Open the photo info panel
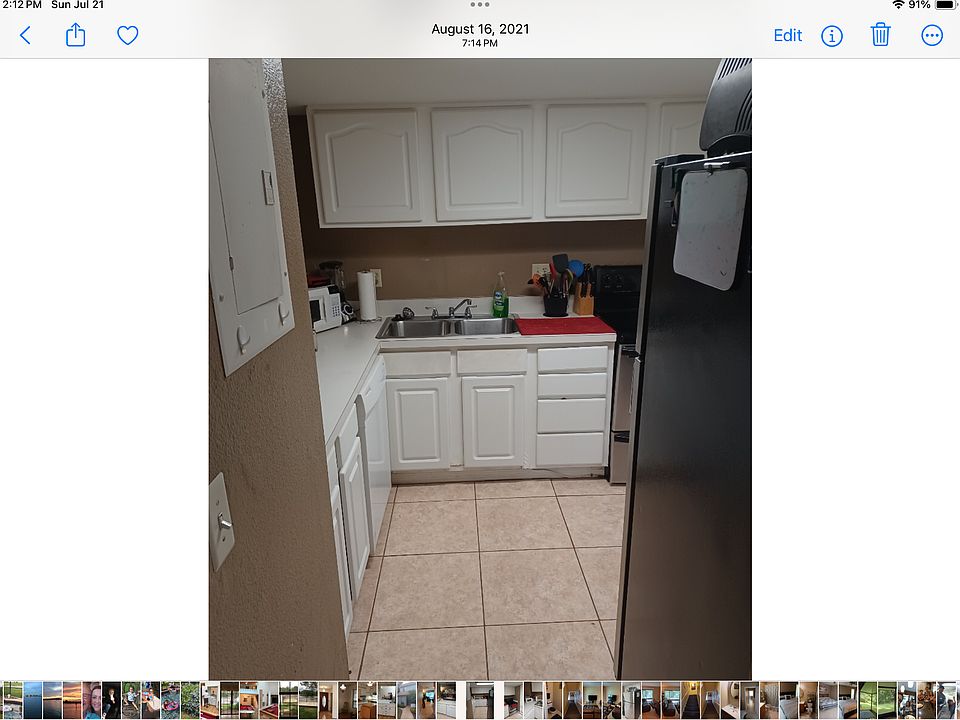The height and width of the screenshot is (720, 960). [832, 36]
